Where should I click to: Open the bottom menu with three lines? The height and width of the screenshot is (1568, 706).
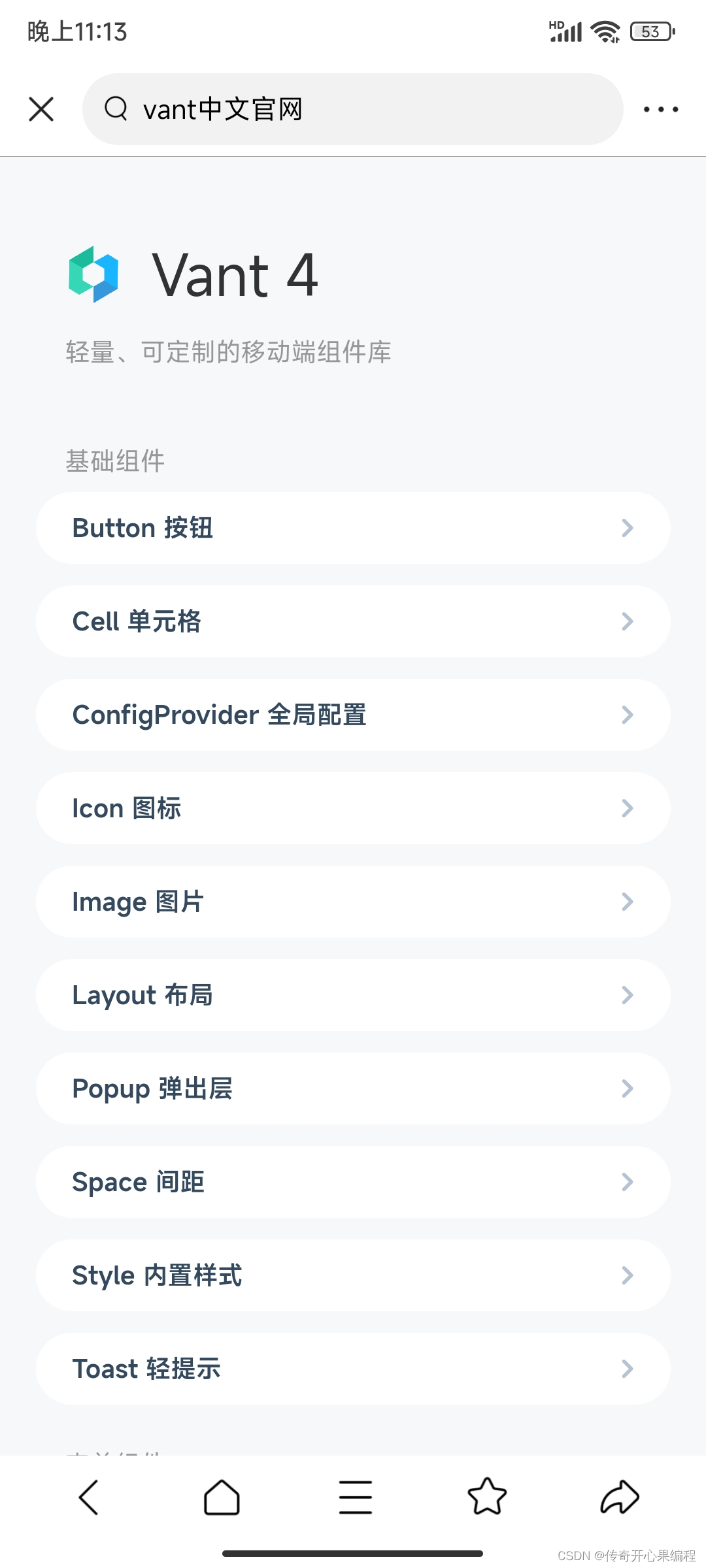coord(355,1497)
